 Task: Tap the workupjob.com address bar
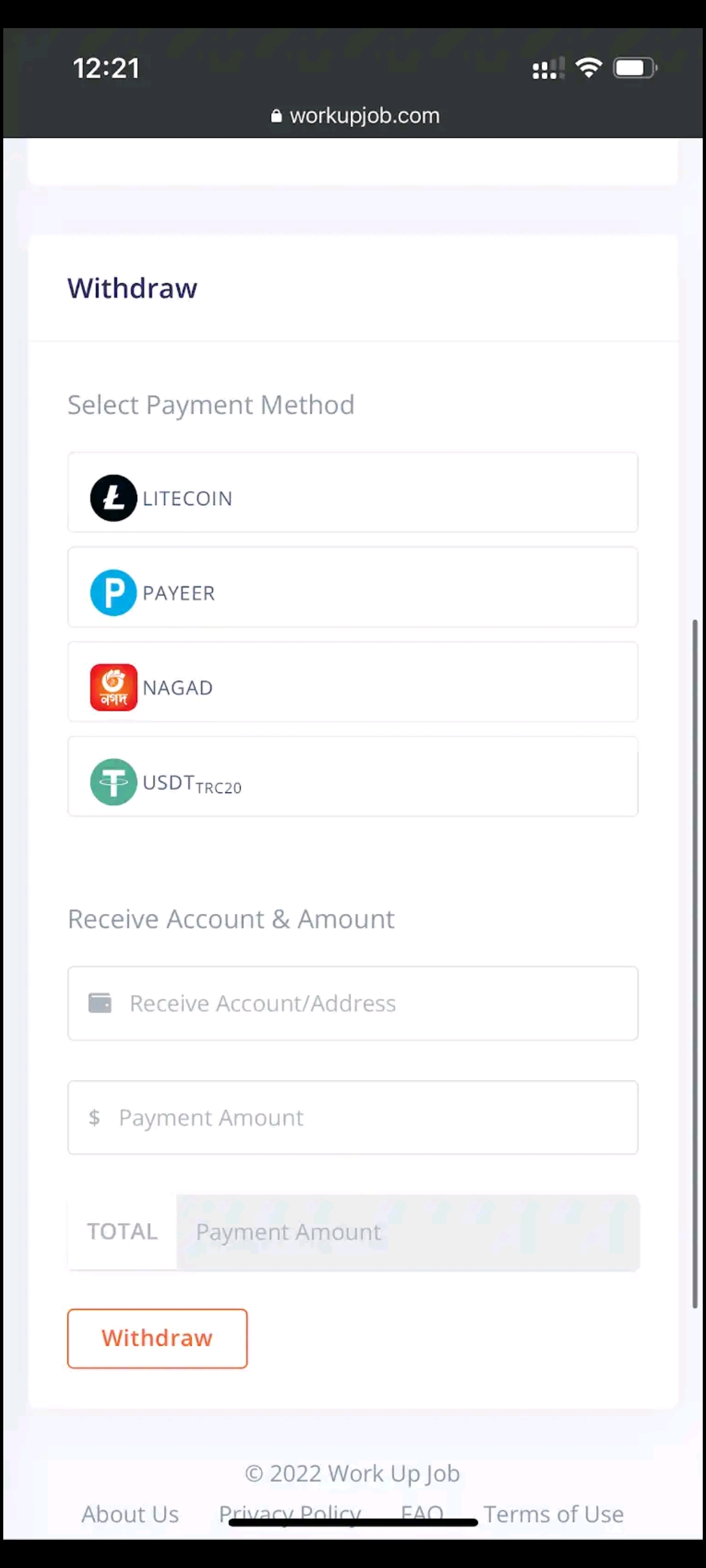tap(355, 116)
